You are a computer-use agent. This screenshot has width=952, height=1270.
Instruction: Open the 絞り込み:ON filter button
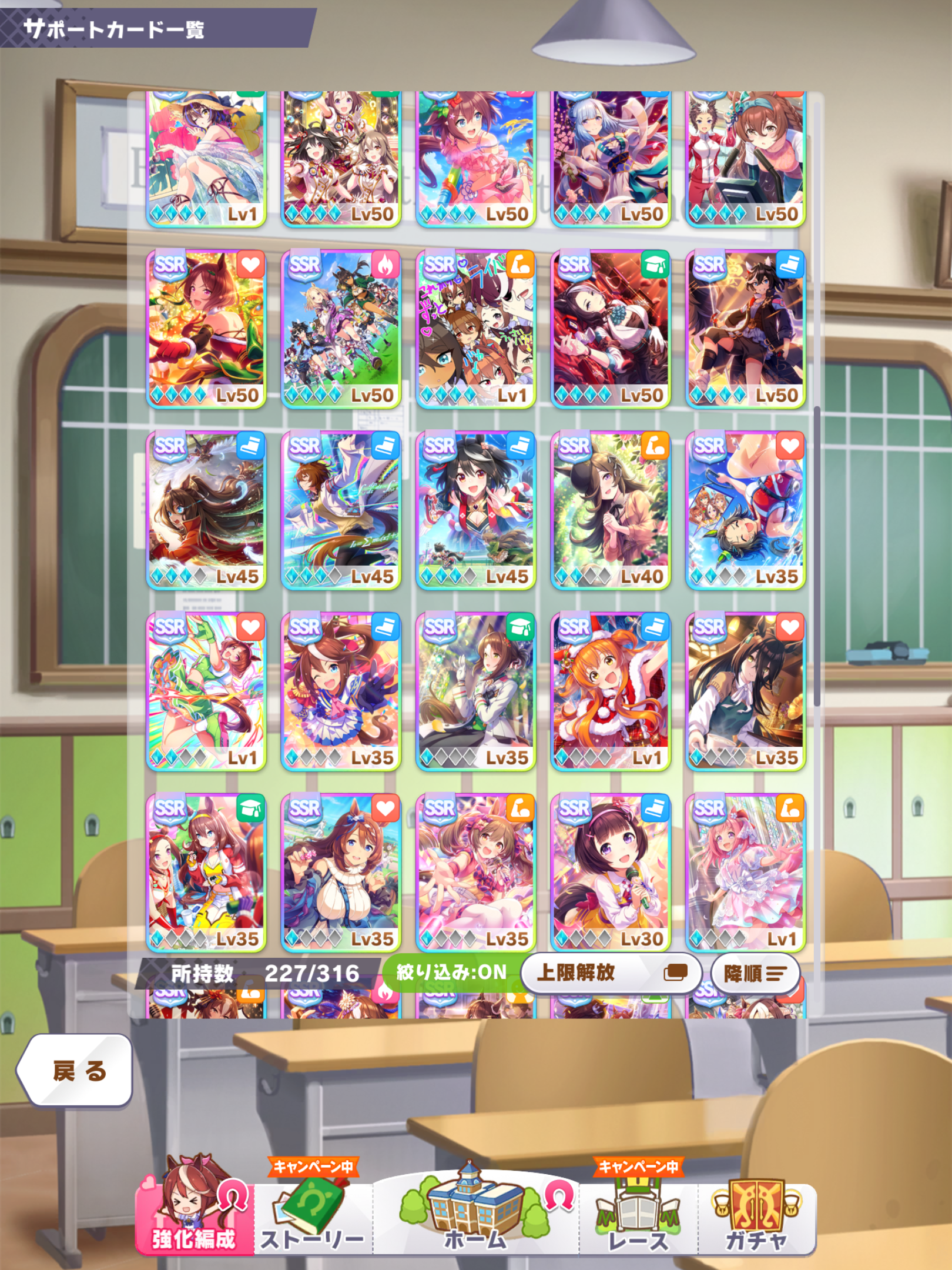click(x=451, y=973)
